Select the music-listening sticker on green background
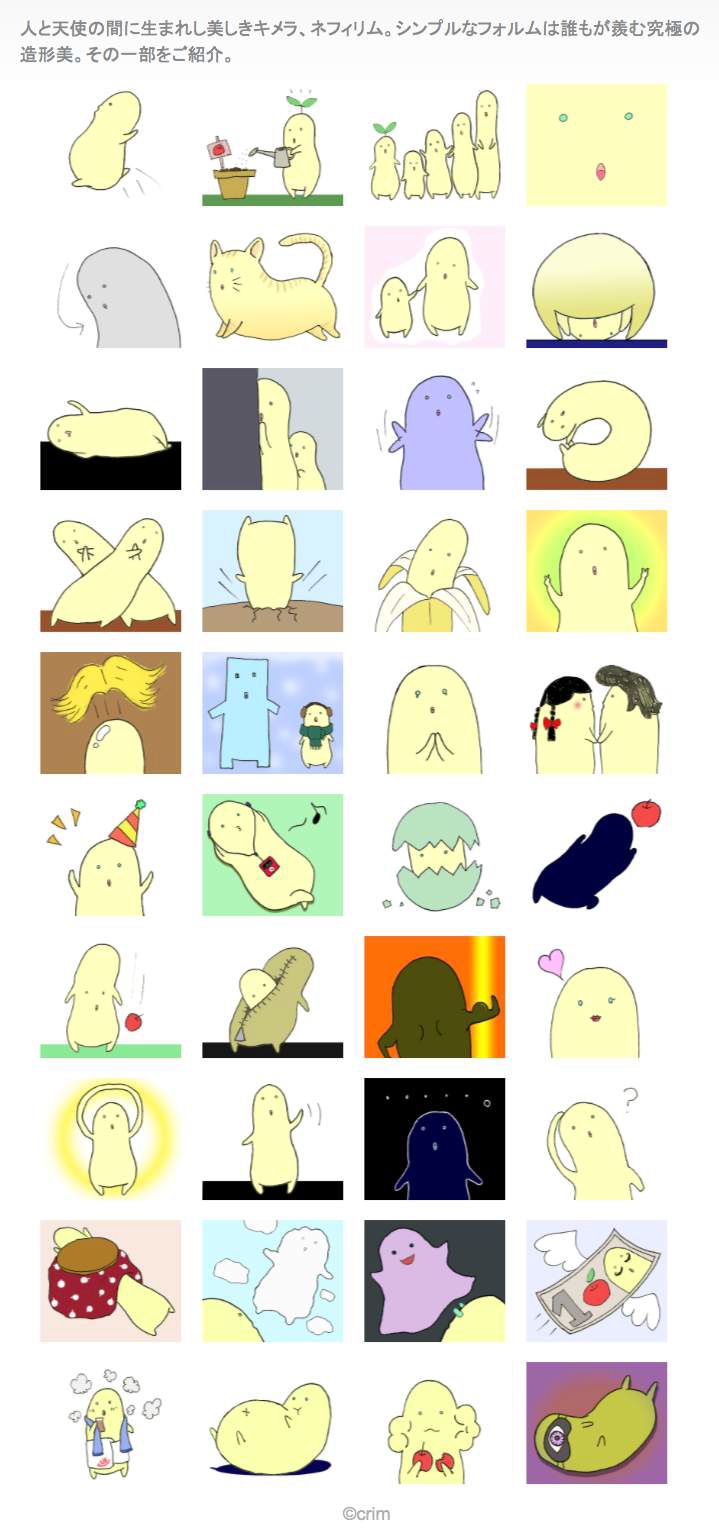Screen dimensions: 719x1535 pos(272,855)
